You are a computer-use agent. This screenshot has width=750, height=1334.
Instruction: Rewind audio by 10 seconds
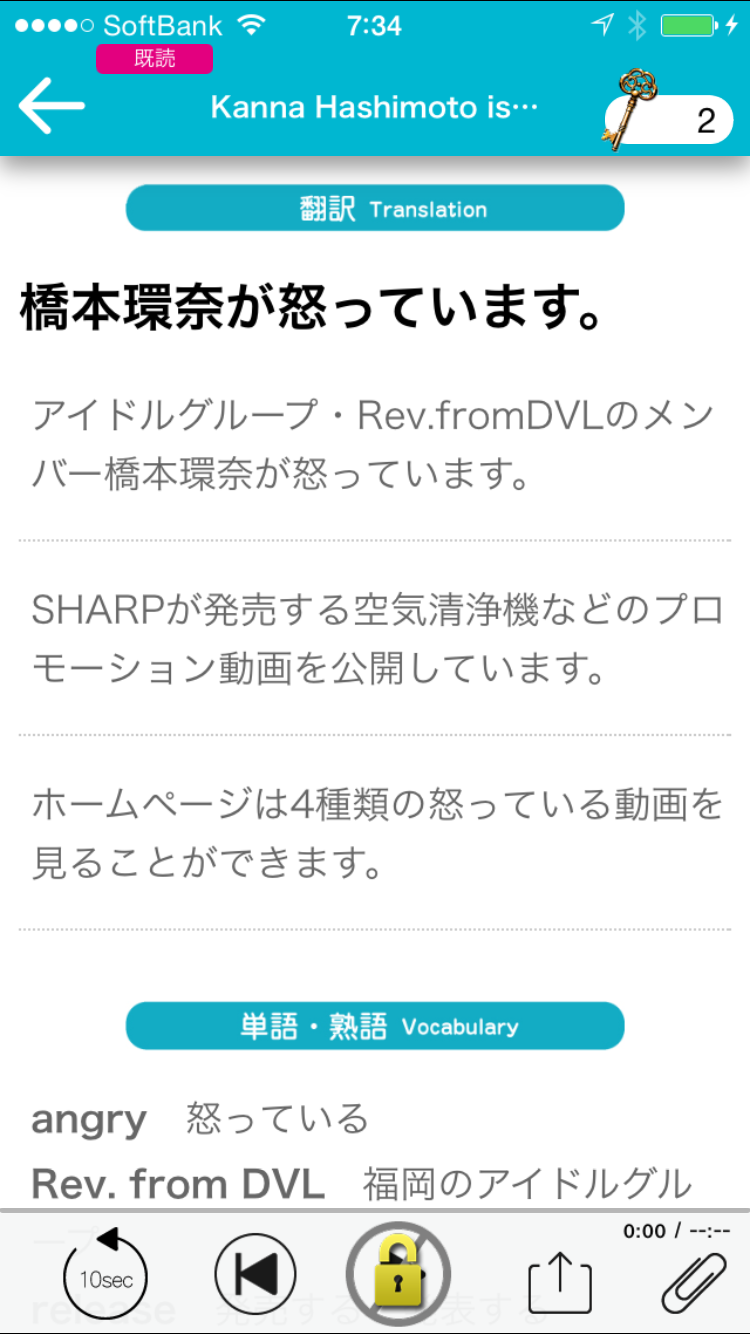click(105, 1273)
